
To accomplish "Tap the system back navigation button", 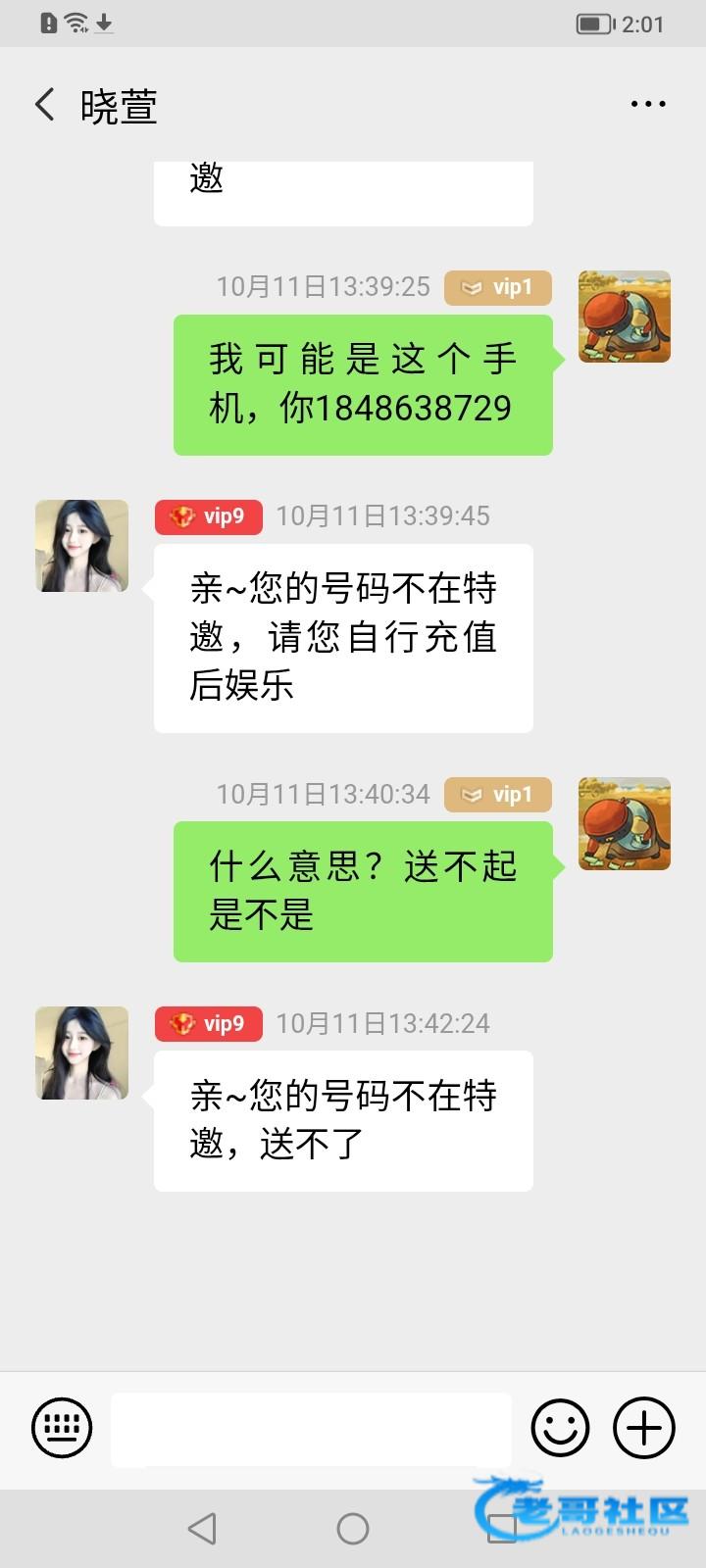I will click(202, 1528).
